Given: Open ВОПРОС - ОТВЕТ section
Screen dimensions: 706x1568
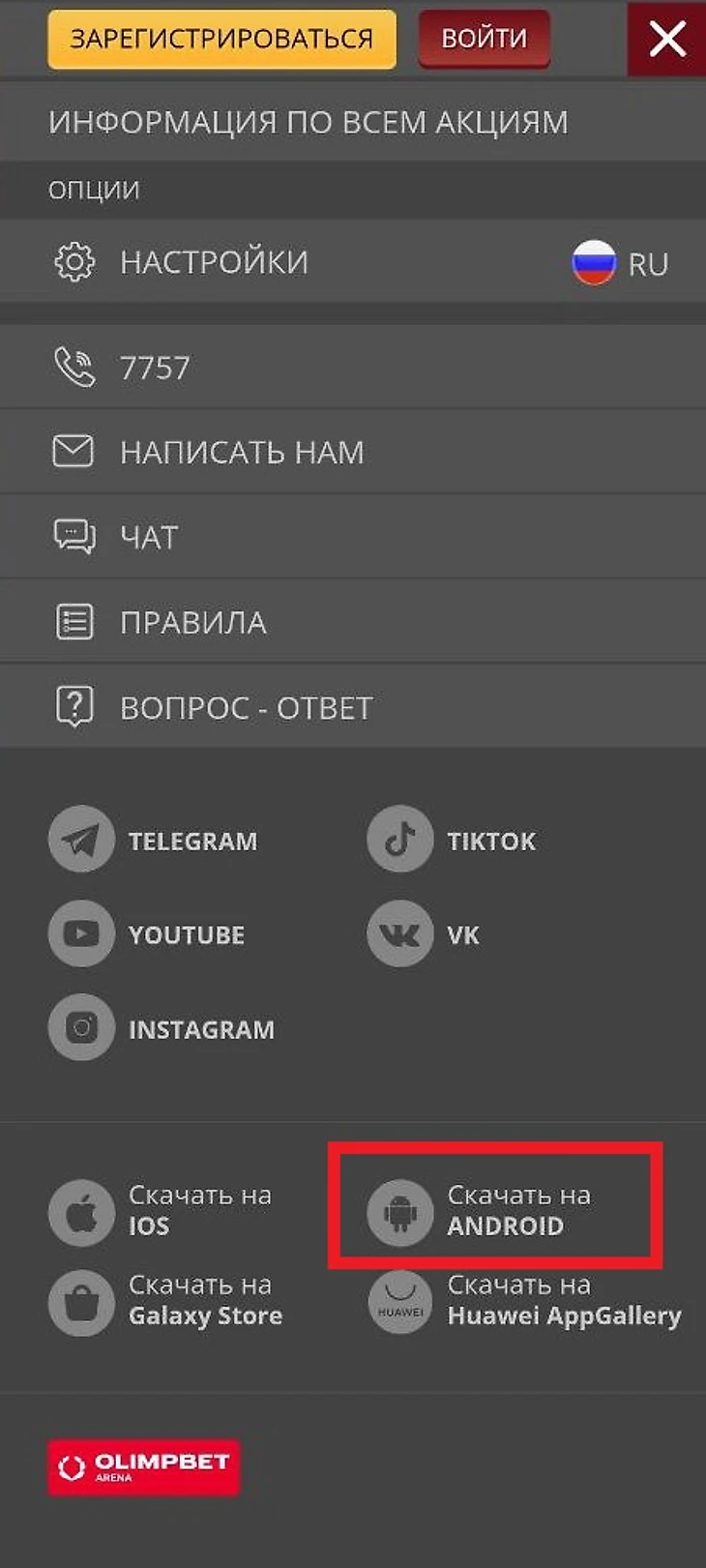Looking at the screenshot, I should point(246,707).
